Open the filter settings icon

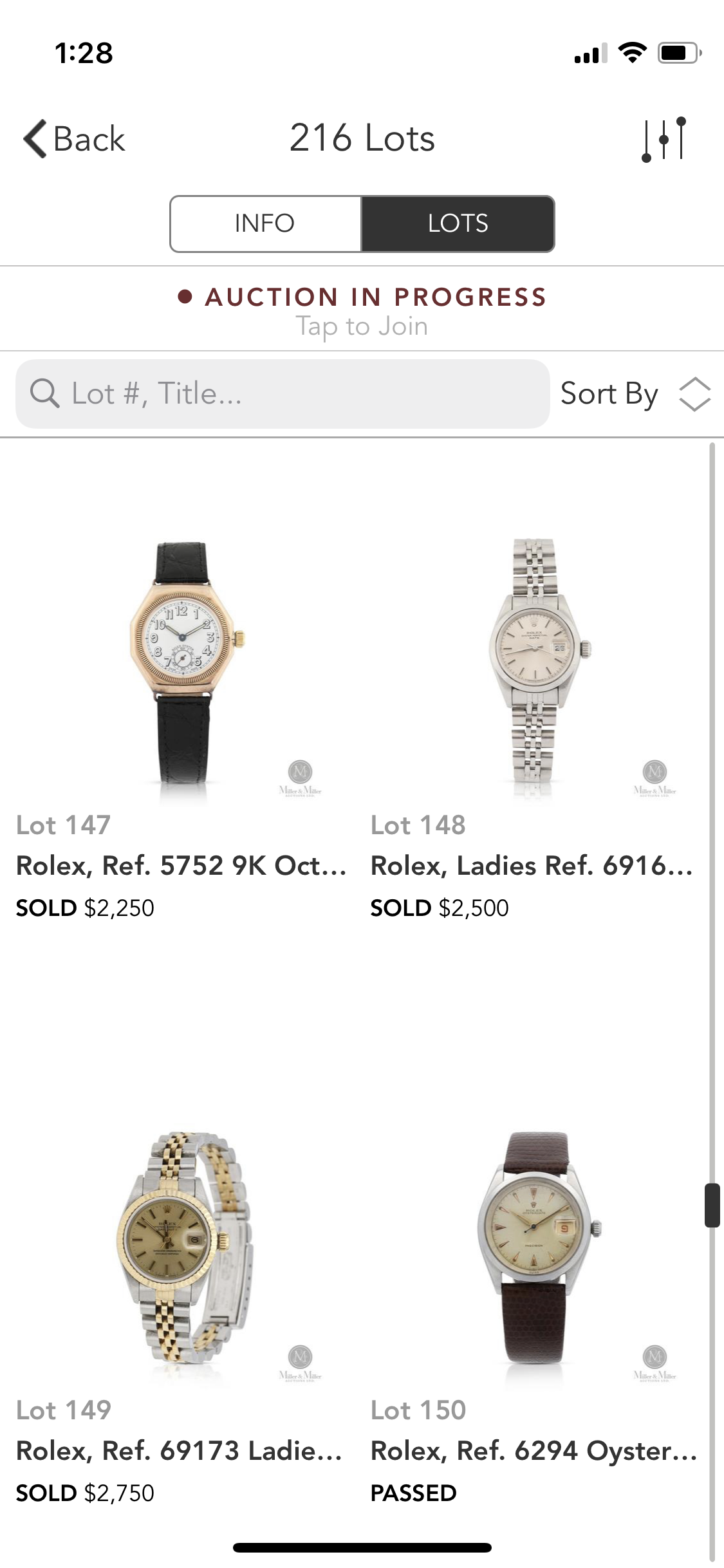pyautogui.click(x=664, y=138)
